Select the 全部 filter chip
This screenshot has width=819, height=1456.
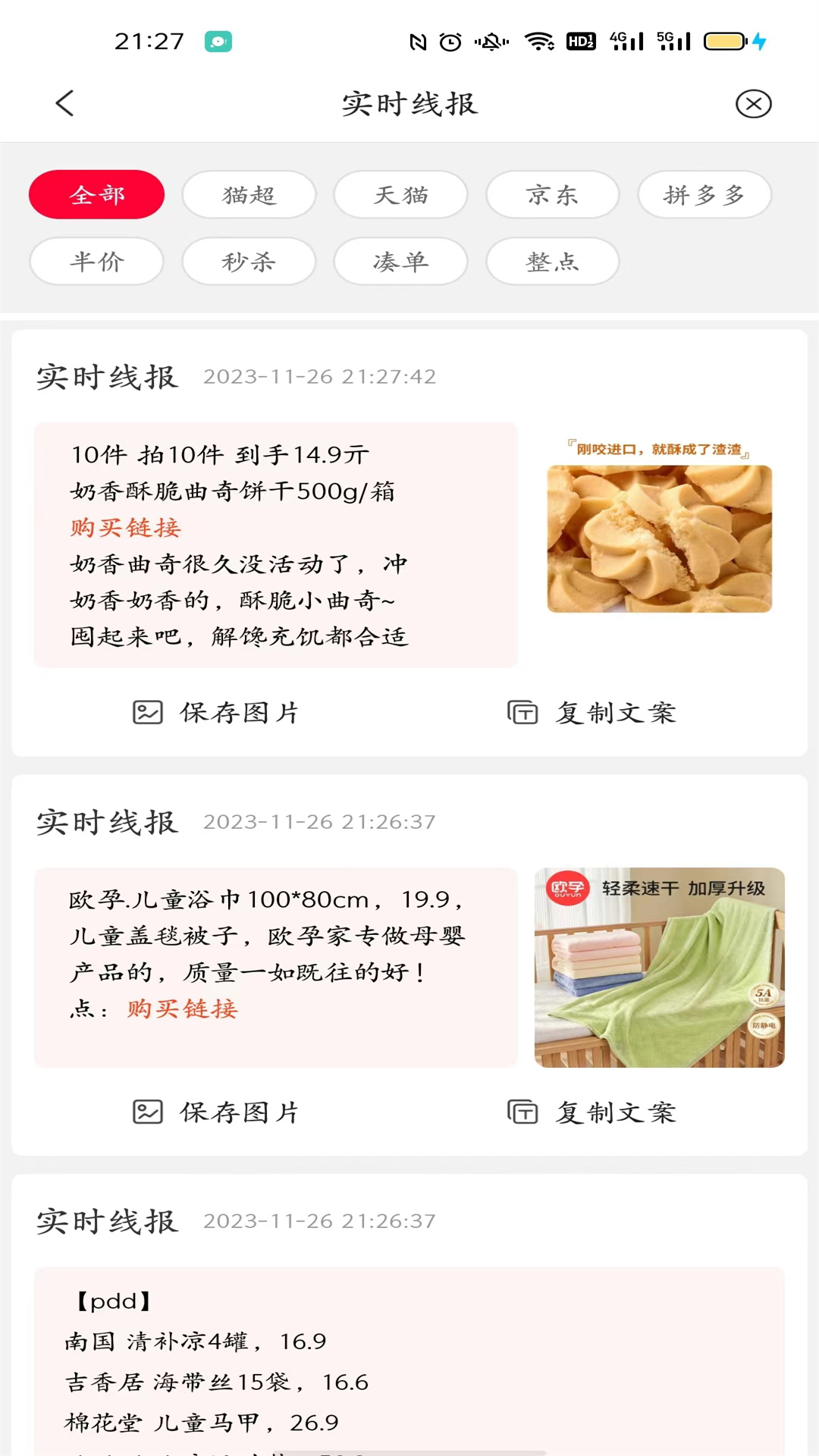click(96, 194)
